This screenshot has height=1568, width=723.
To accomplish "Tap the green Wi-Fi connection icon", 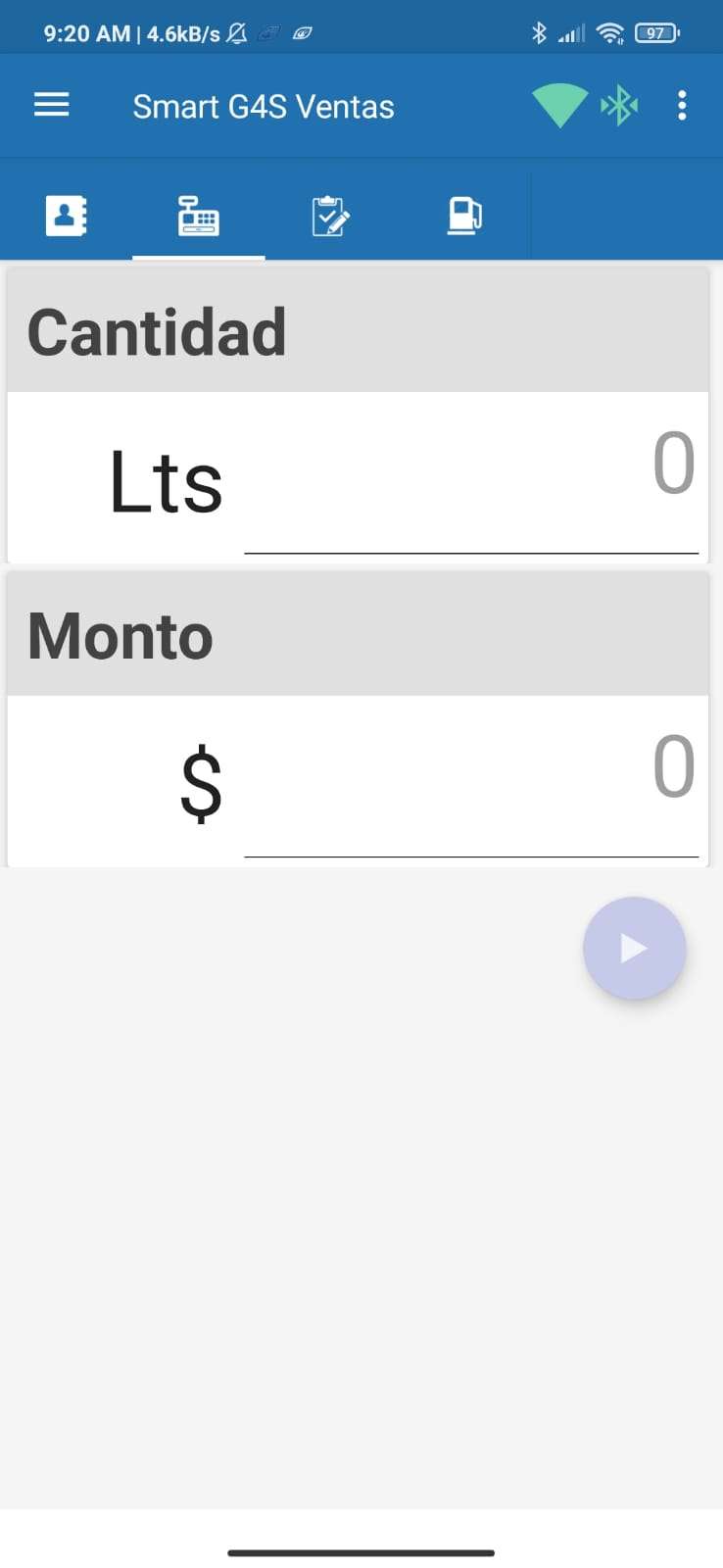I will click(x=559, y=106).
